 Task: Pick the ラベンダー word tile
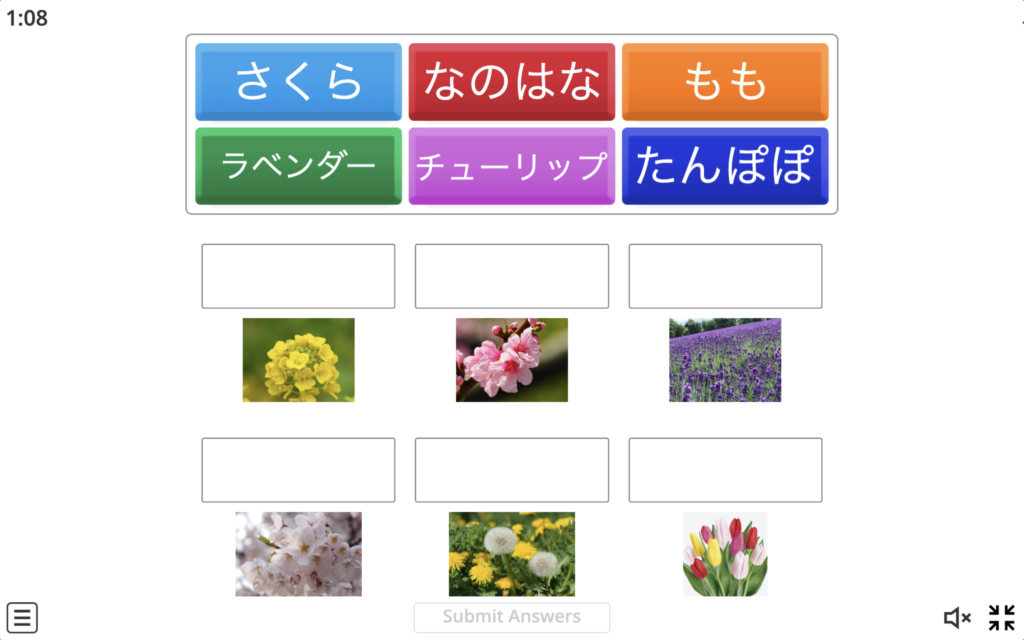coord(298,165)
